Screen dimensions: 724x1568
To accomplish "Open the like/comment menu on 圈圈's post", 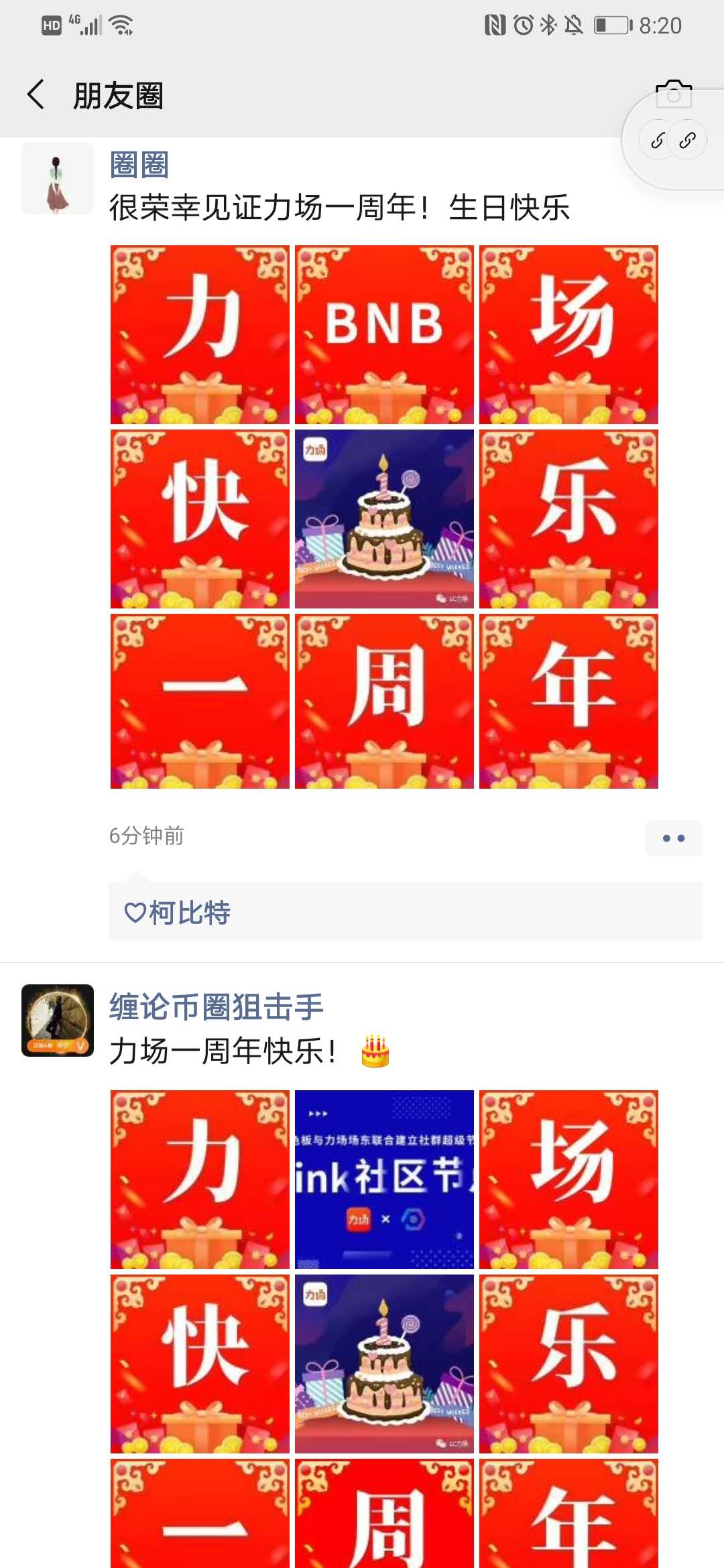I will click(x=673, y=838).
